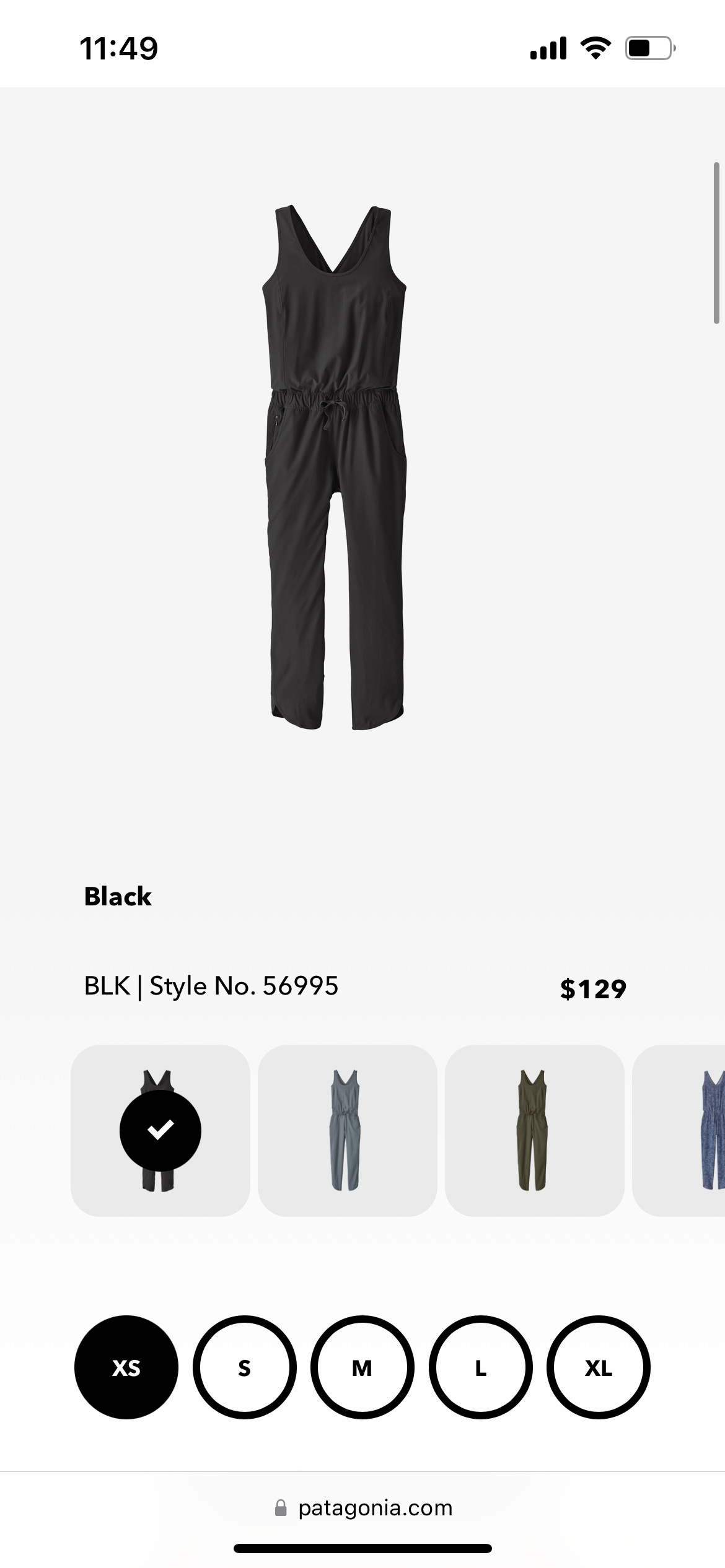
Task: Select size XS
Action: 126,1367
